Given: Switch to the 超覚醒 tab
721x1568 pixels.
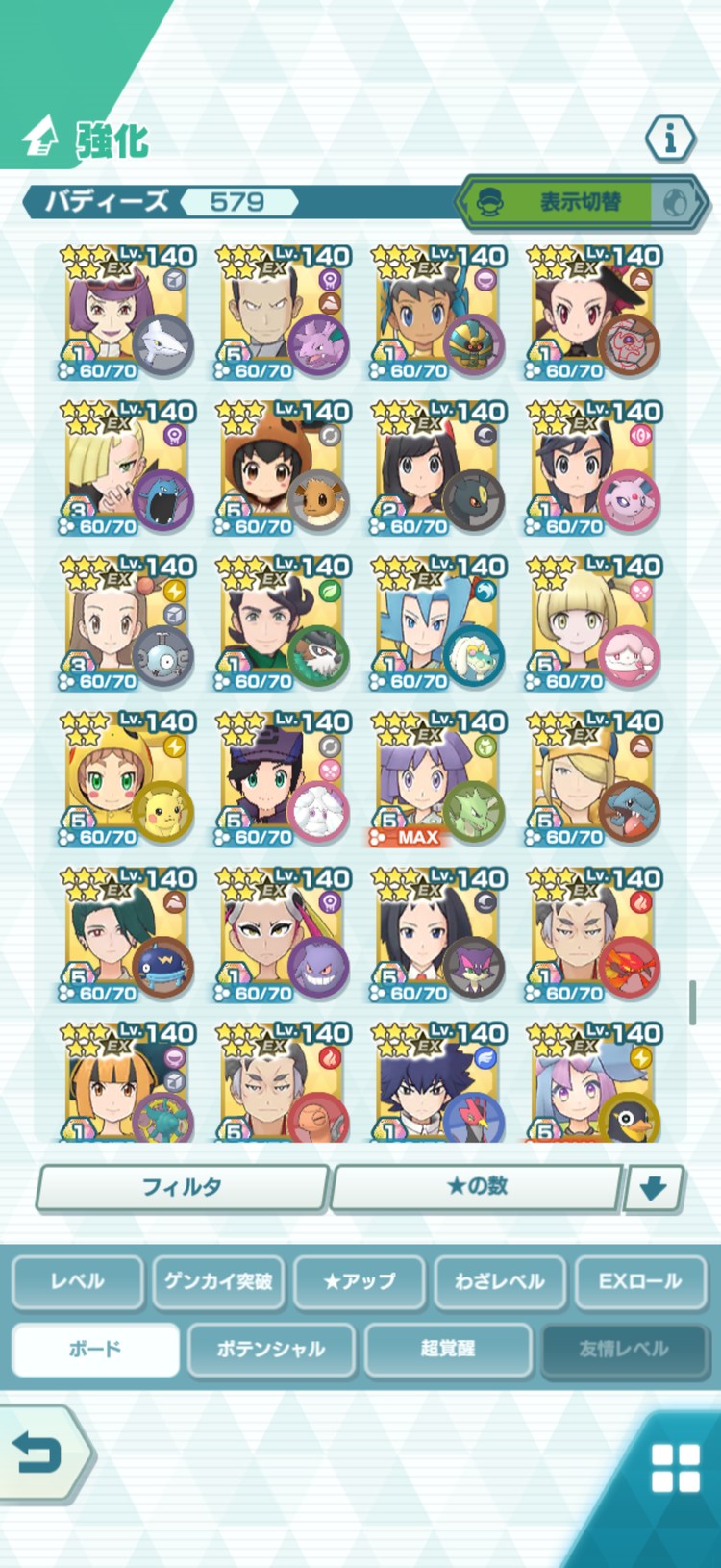Looking at the screenshot, I should point(447,1349).
